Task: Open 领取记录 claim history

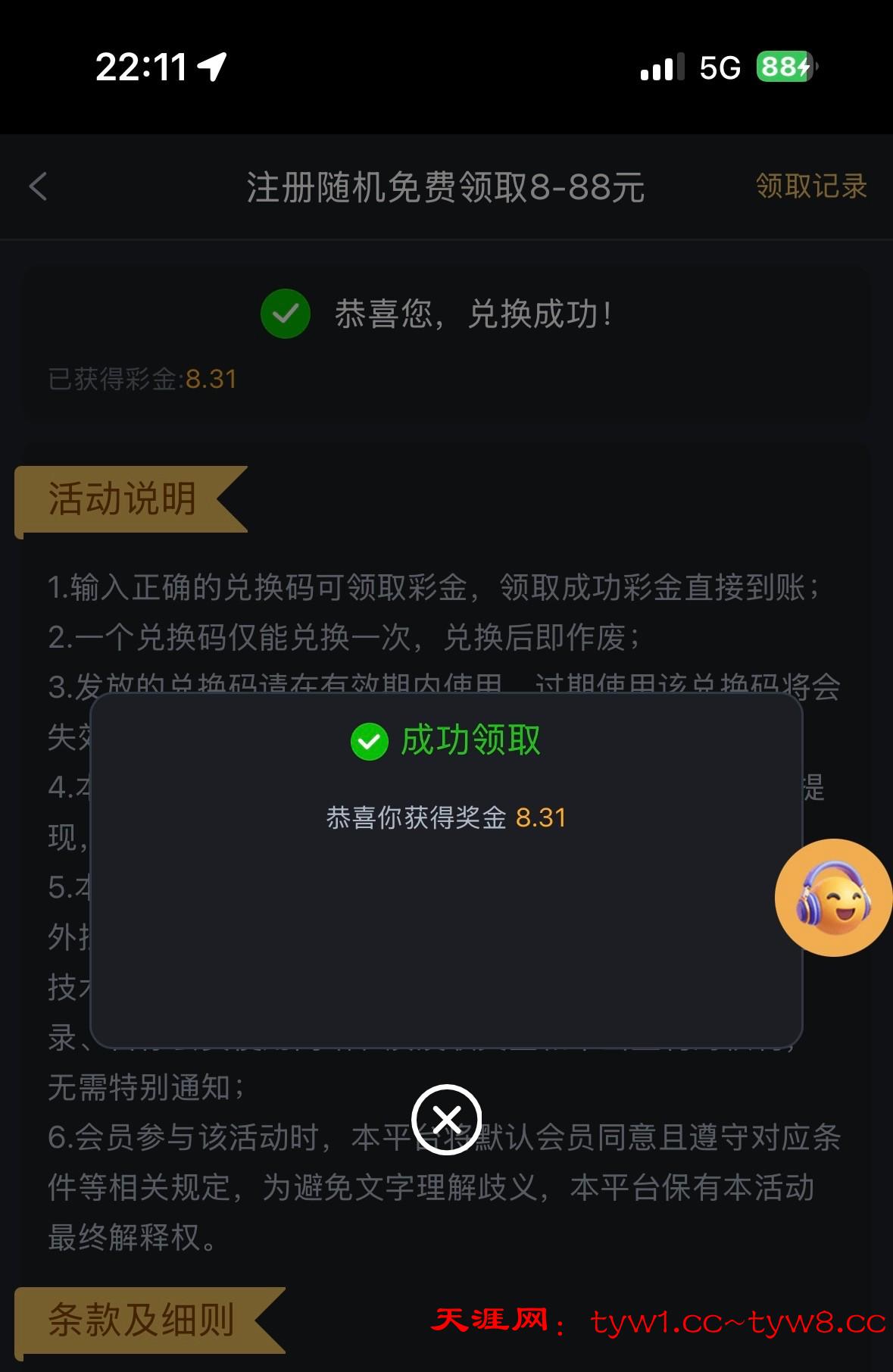Action: 810,186
